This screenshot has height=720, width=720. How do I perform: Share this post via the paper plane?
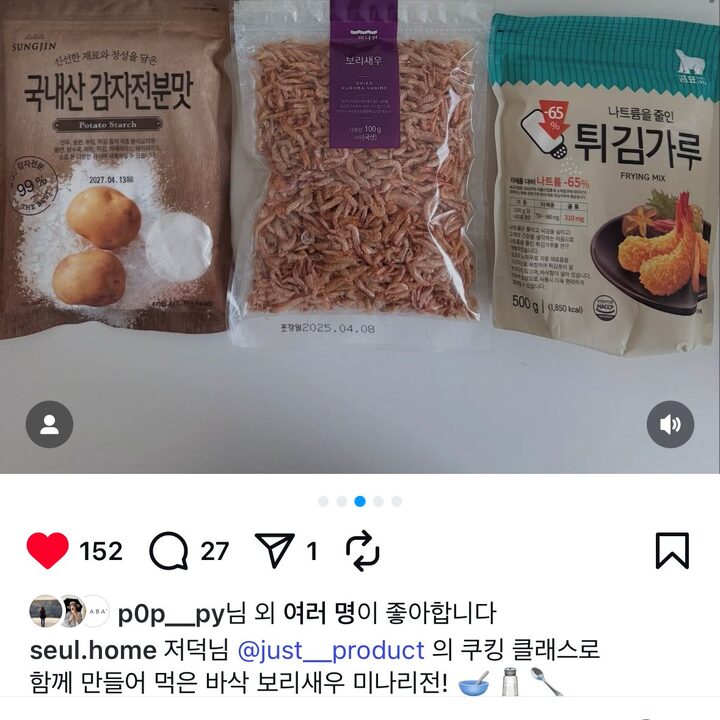pos(275,550)
